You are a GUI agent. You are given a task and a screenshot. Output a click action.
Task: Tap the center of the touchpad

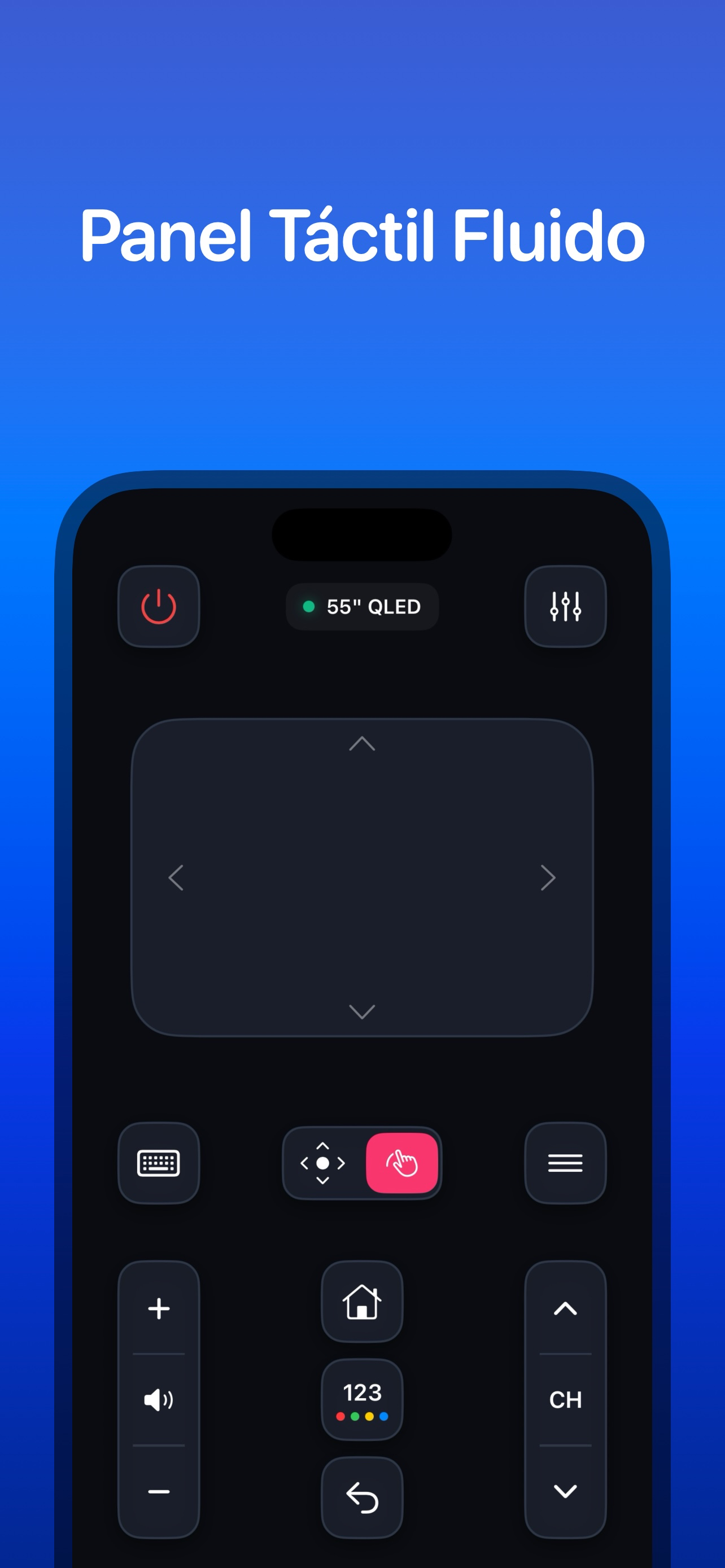coord(362,877)
